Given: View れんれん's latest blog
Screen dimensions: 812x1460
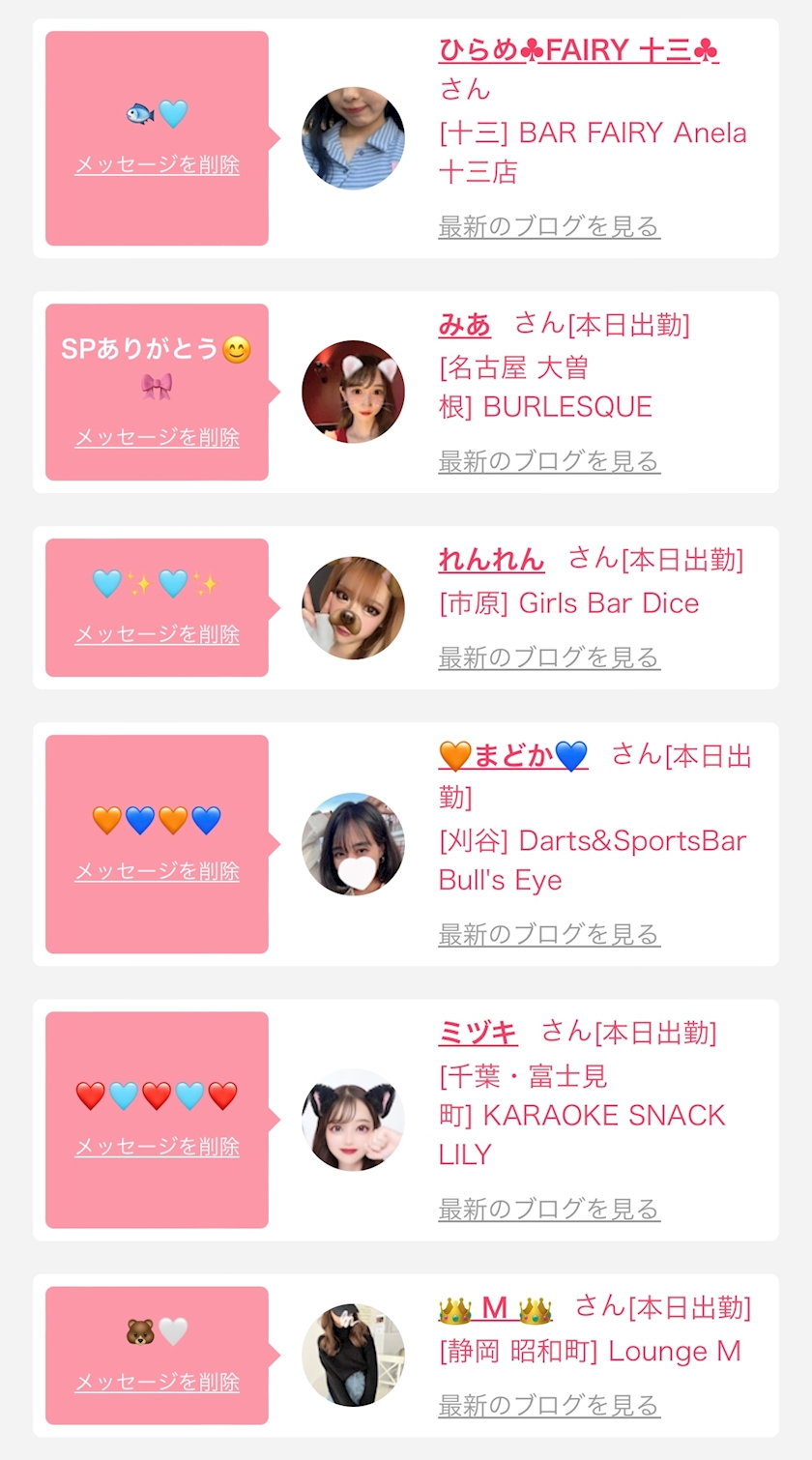Looking at the screenshot, I should click(x=549, y=657).
